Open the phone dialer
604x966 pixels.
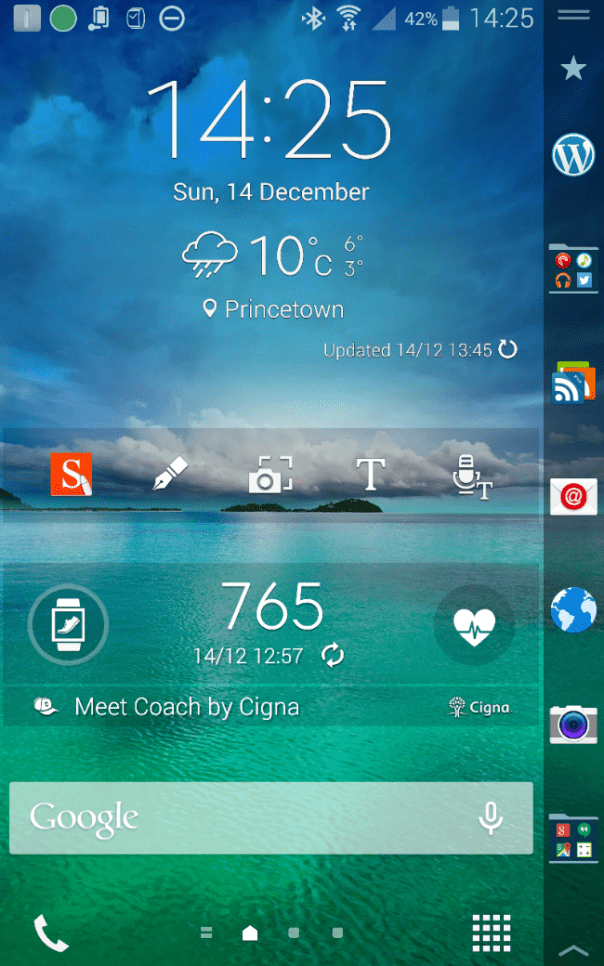(50, 933)
